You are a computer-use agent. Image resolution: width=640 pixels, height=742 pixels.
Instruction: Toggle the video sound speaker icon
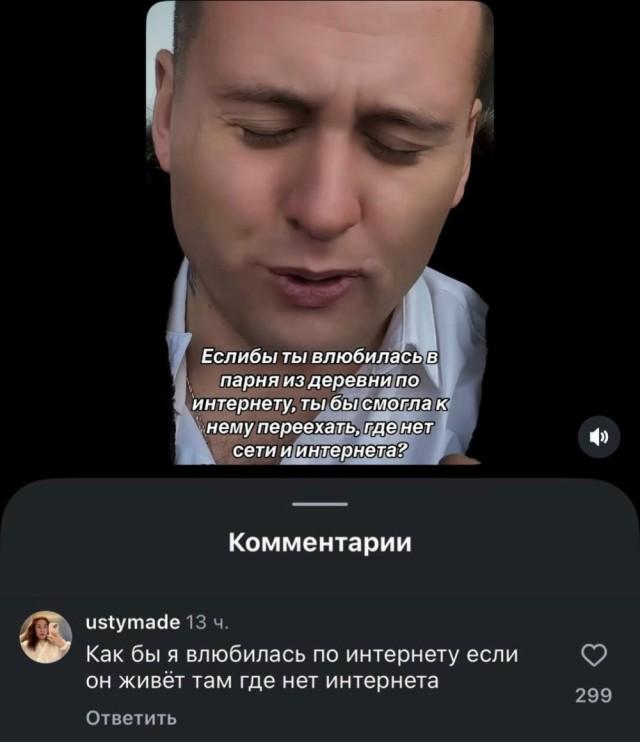[x=600, y=437]
